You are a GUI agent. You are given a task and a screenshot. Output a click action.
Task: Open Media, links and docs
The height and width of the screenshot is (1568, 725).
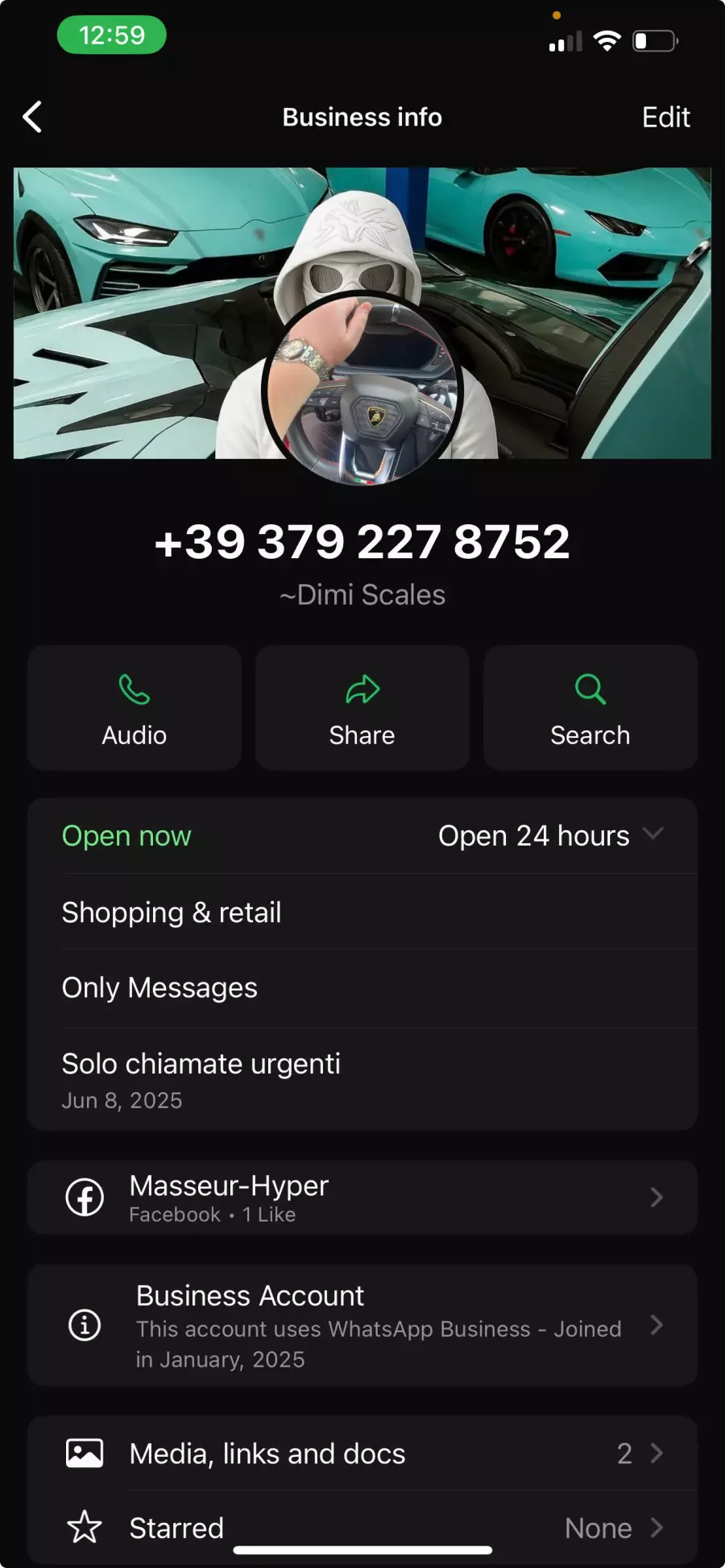362,1454
